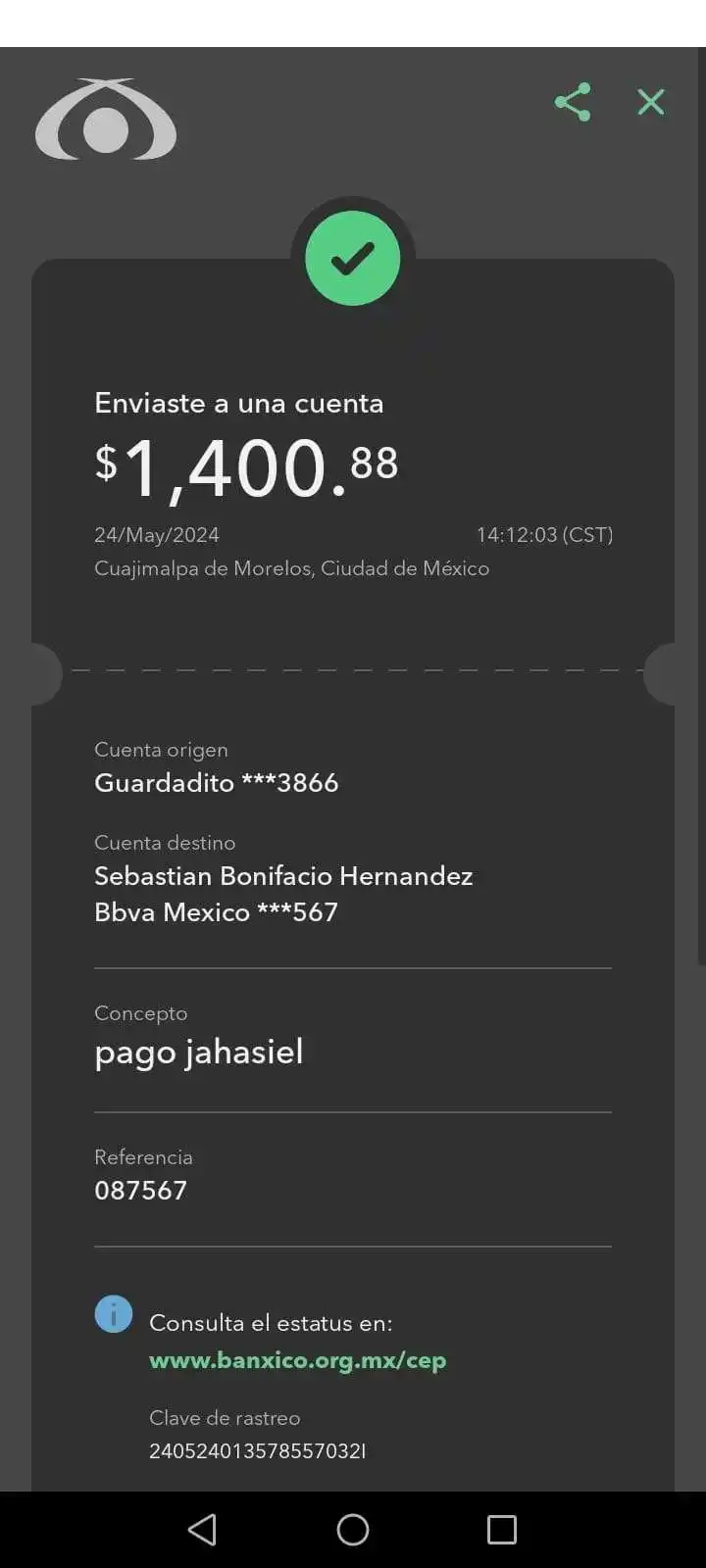Share this transfer receipt
This screenshot has height=1568, width=706.
[x=573, y=102]
